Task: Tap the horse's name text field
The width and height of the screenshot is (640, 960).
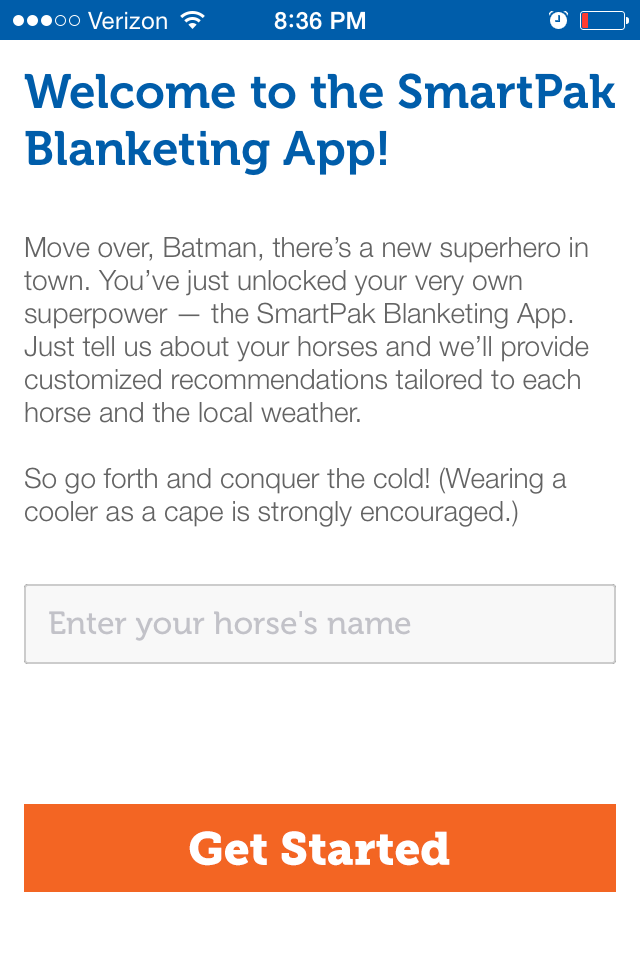Action: (x=320, y=624)
